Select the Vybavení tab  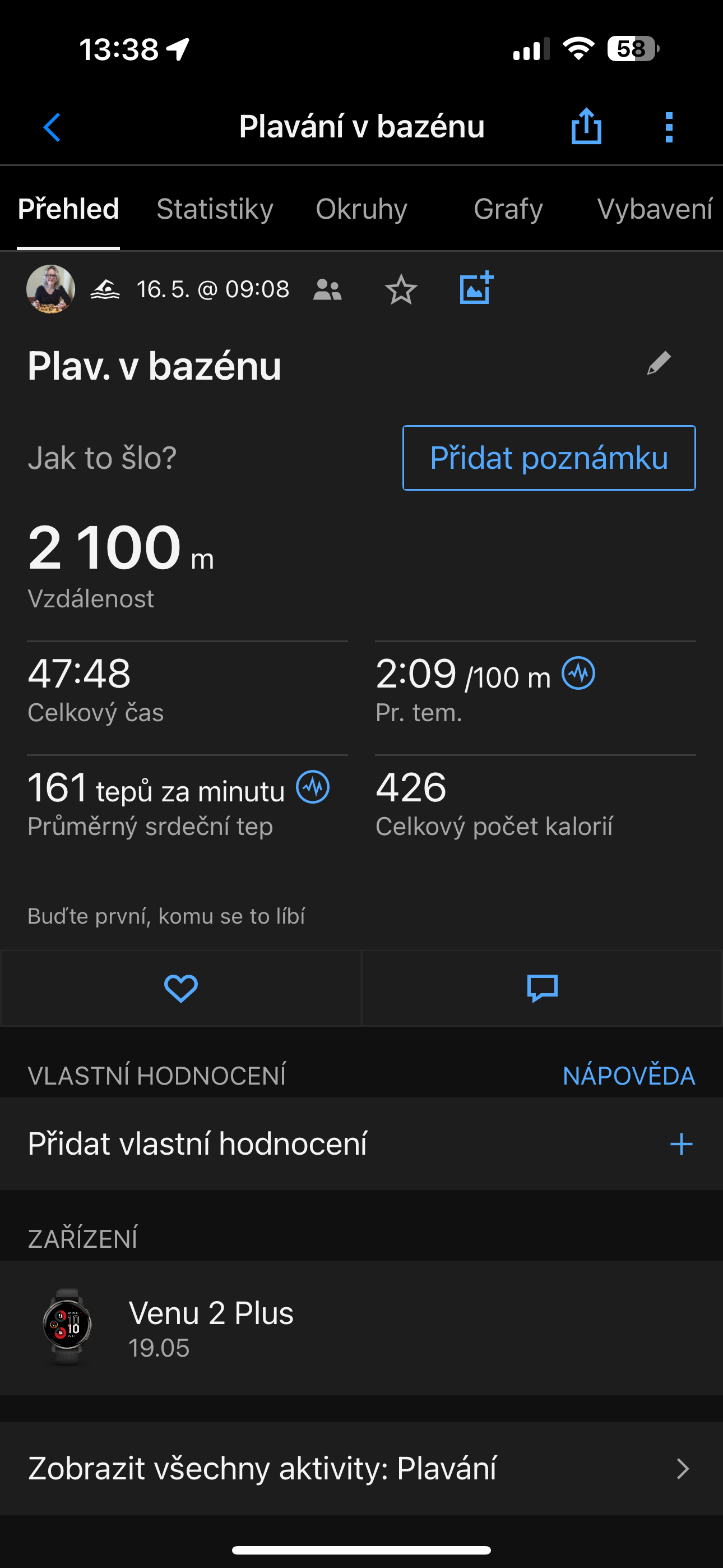[654, 209]
